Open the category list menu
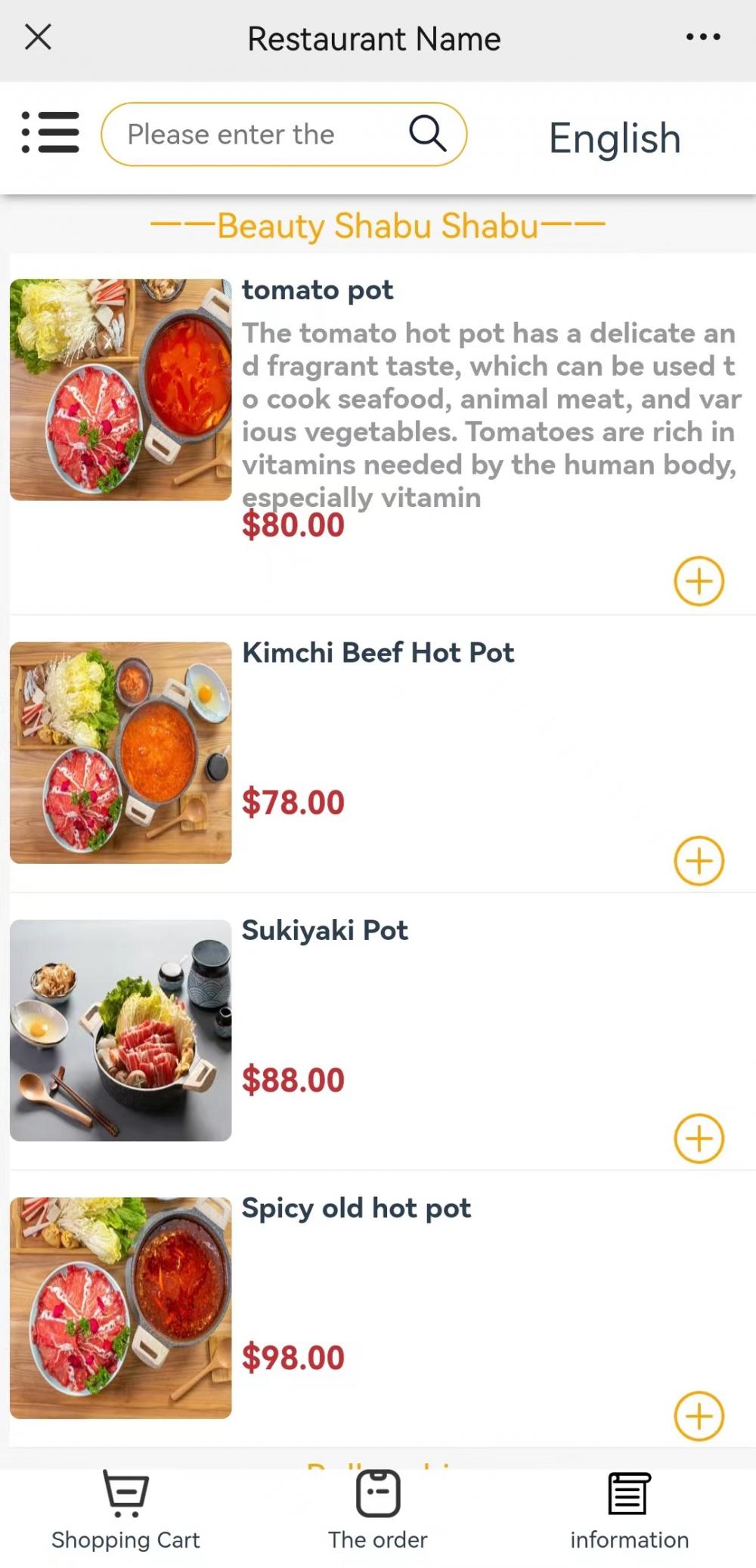This screenshot has width=756, height=1568. [x=50, y=133]
